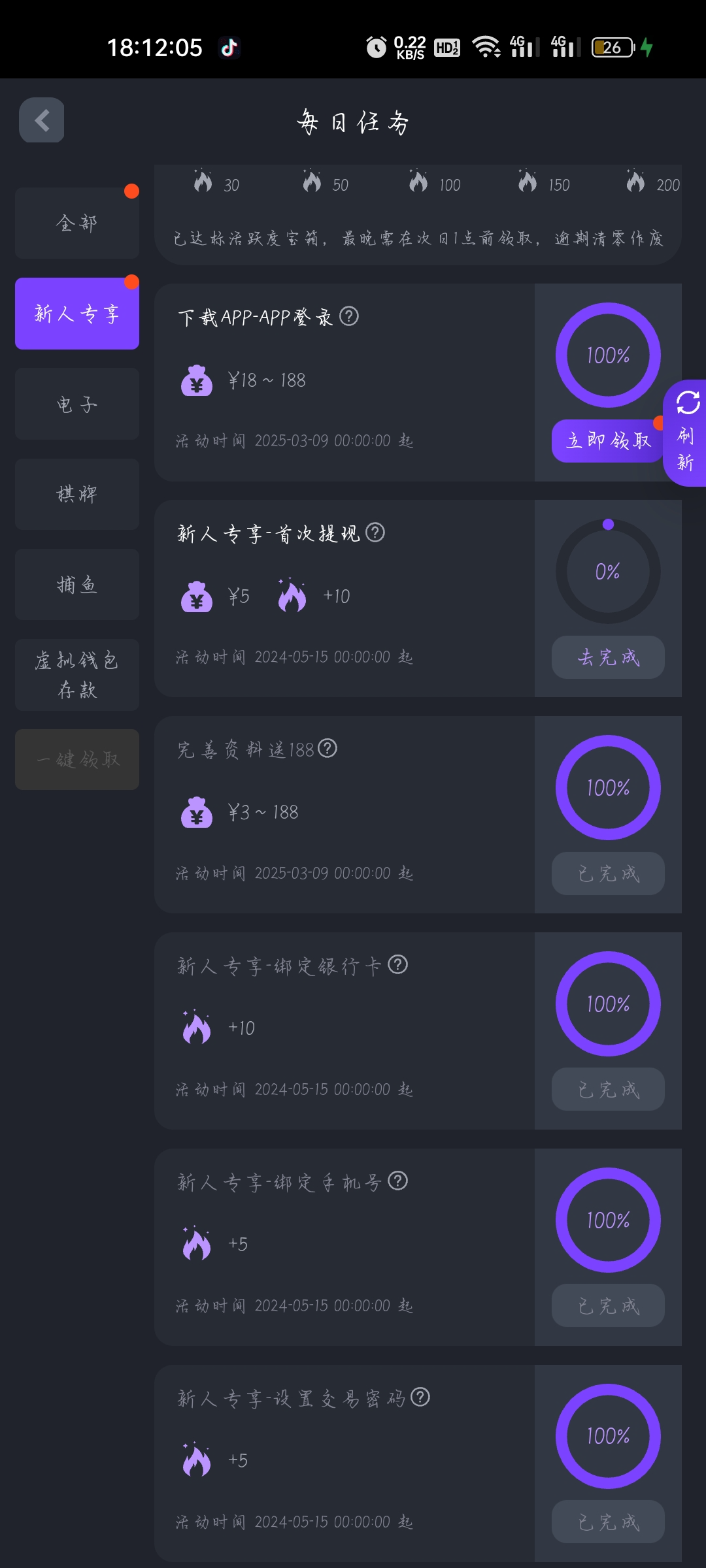706x1568 pixels.
Task: Open the 捕鱼 category
Action: (x=77, y=584)
